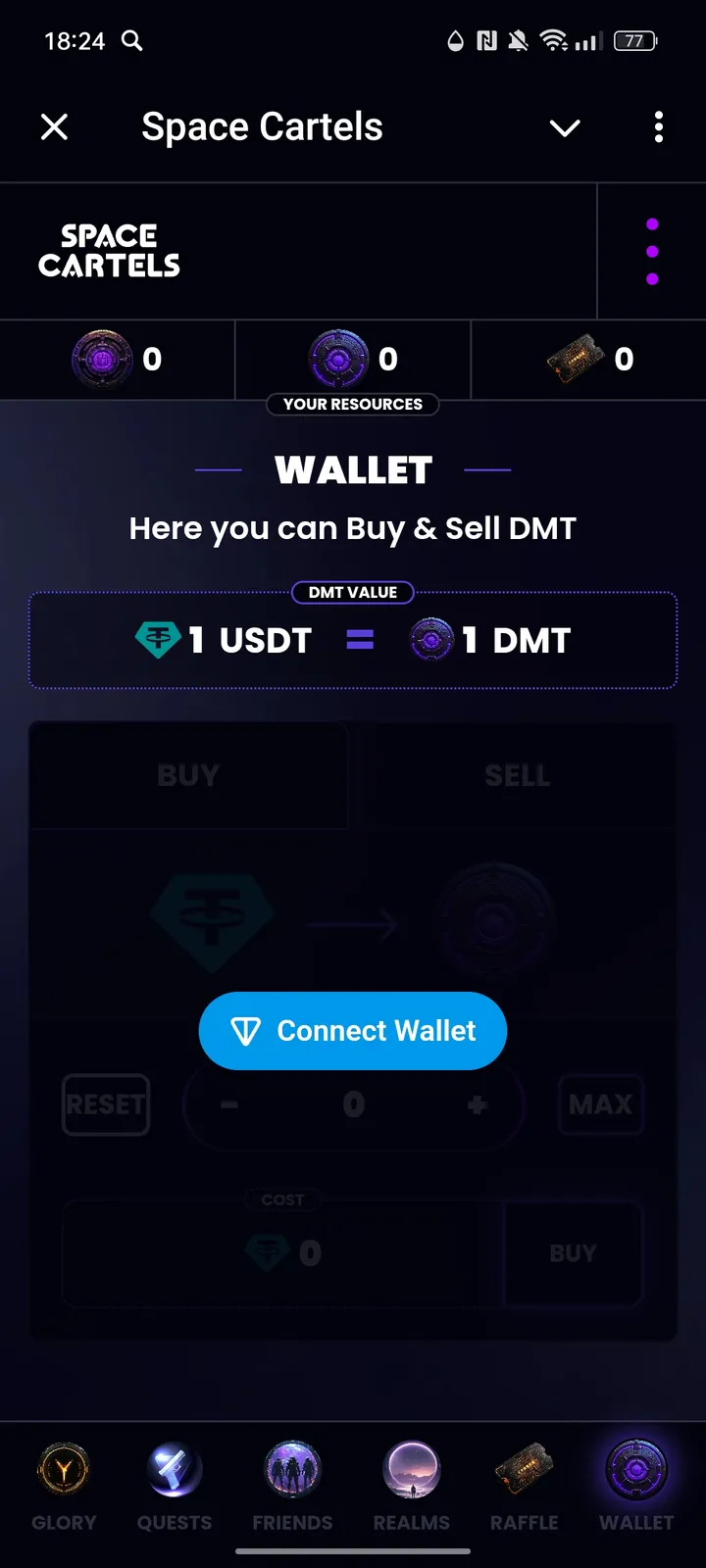Image resolution: width=706 pixels, height=1568 pixels.
Task: Close the Space Cartels mini app
Action: (x=55, y=127)
